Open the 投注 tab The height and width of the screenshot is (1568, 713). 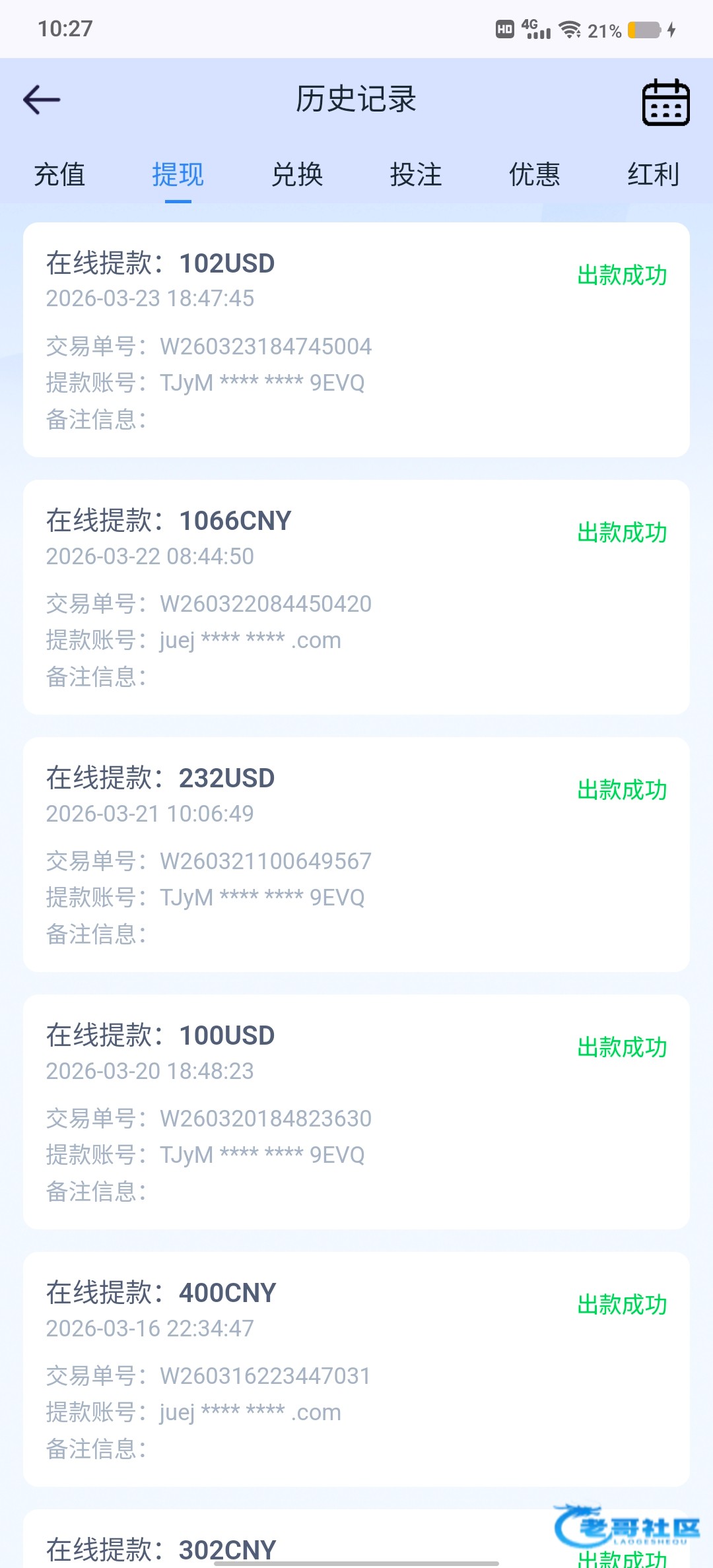(416, 175)
